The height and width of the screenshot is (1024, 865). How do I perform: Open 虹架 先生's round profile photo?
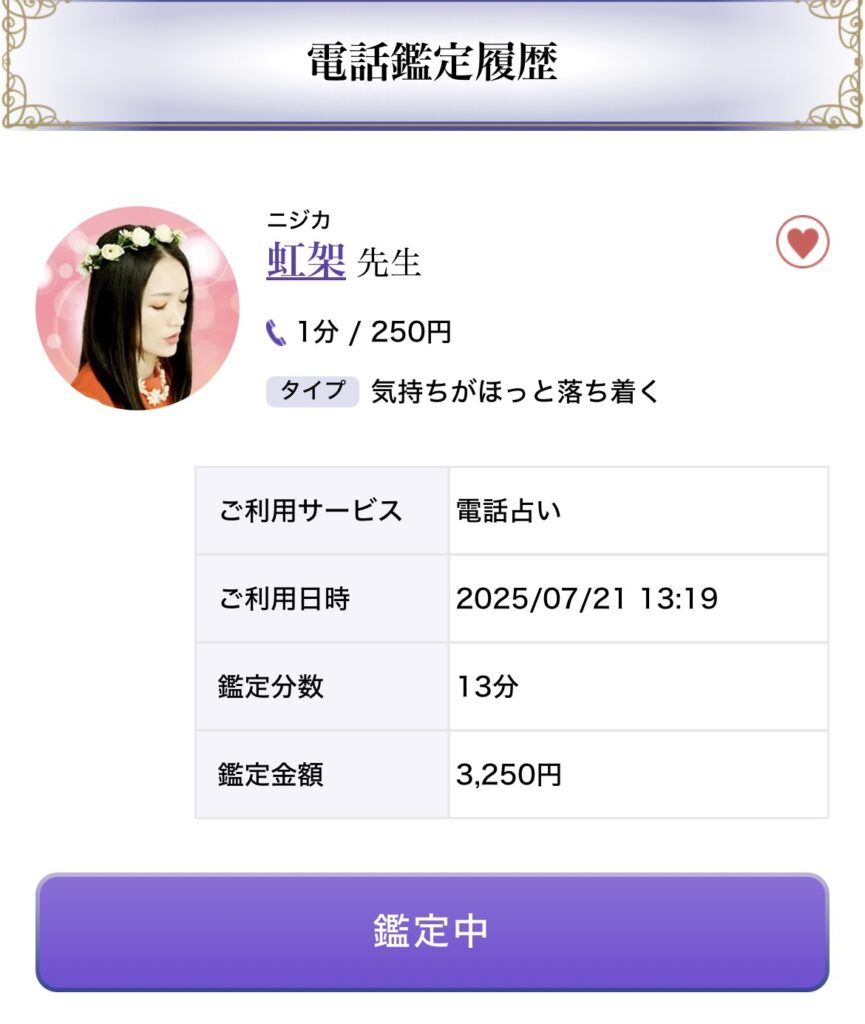point(137,309)
